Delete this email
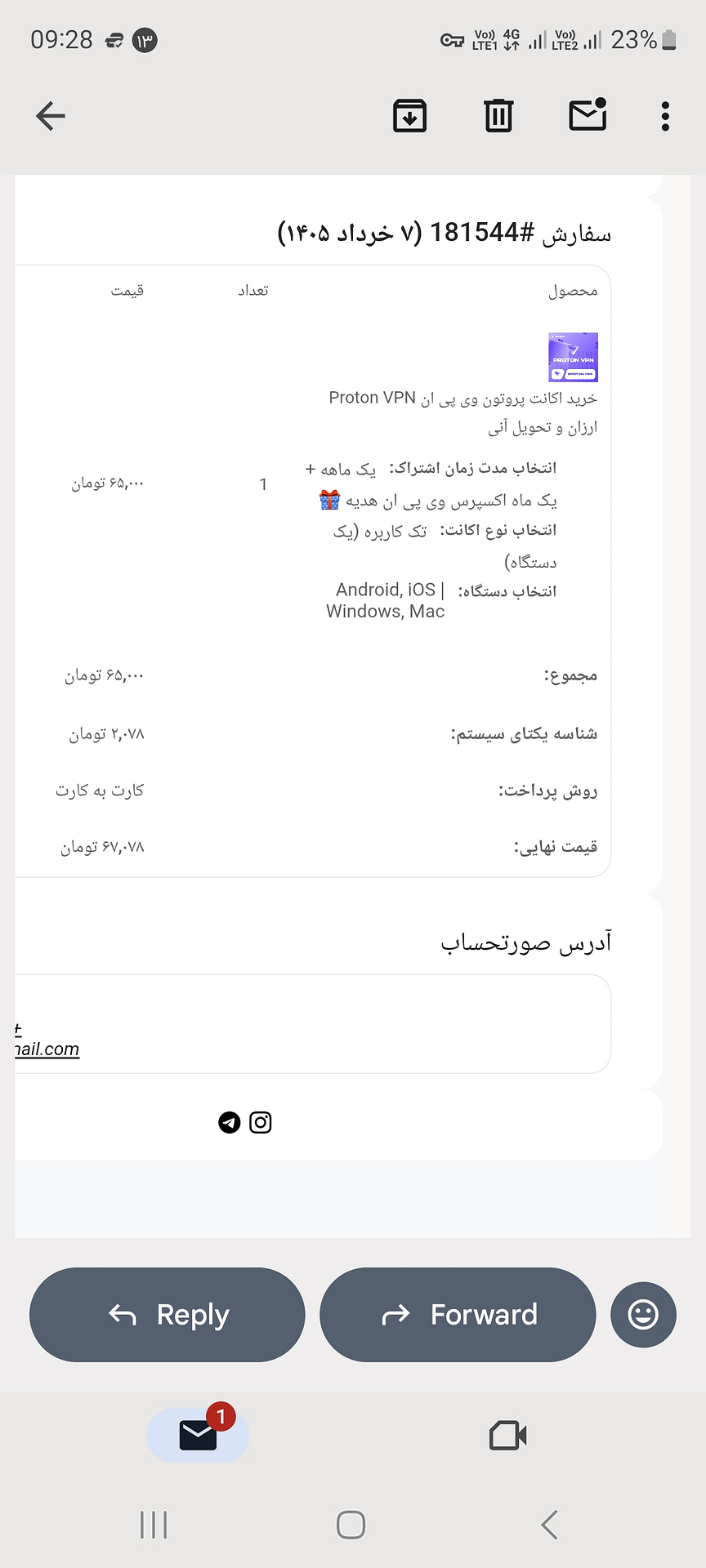 point(498,116)
